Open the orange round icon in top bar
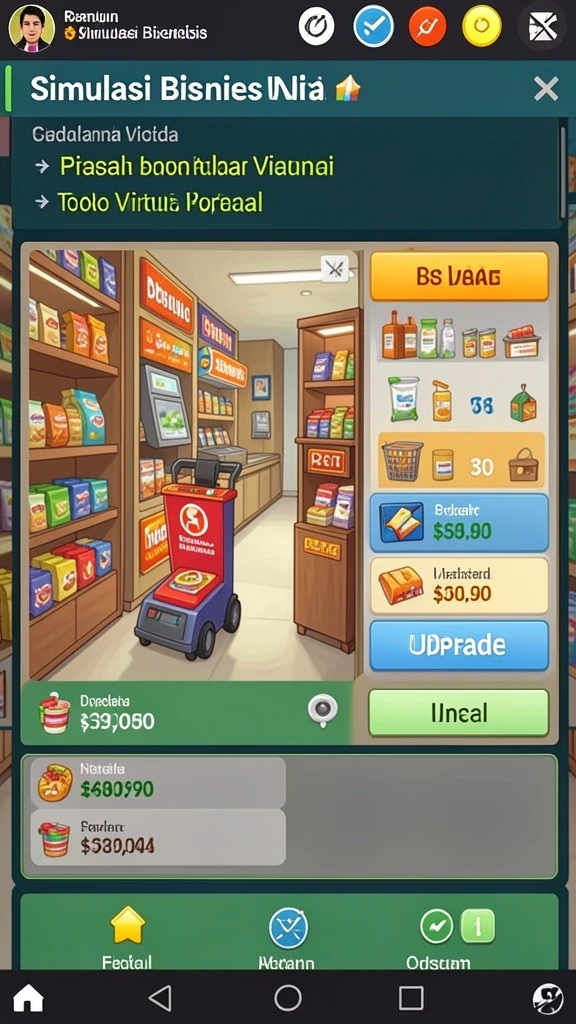The height and width of the screenshot is (1024, 576). [x=428, y=27]
